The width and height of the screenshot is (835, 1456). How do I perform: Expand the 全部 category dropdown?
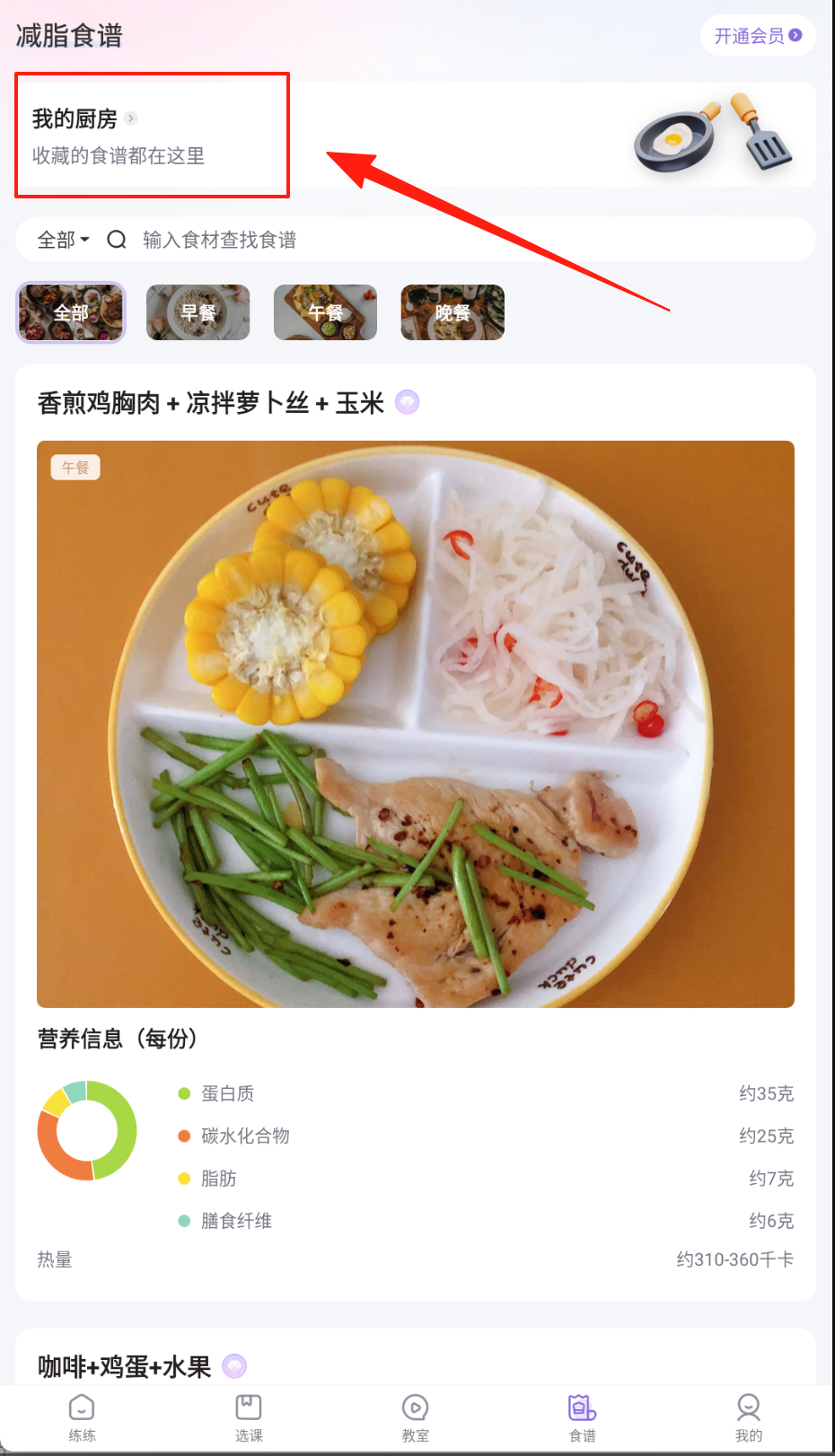63,240
